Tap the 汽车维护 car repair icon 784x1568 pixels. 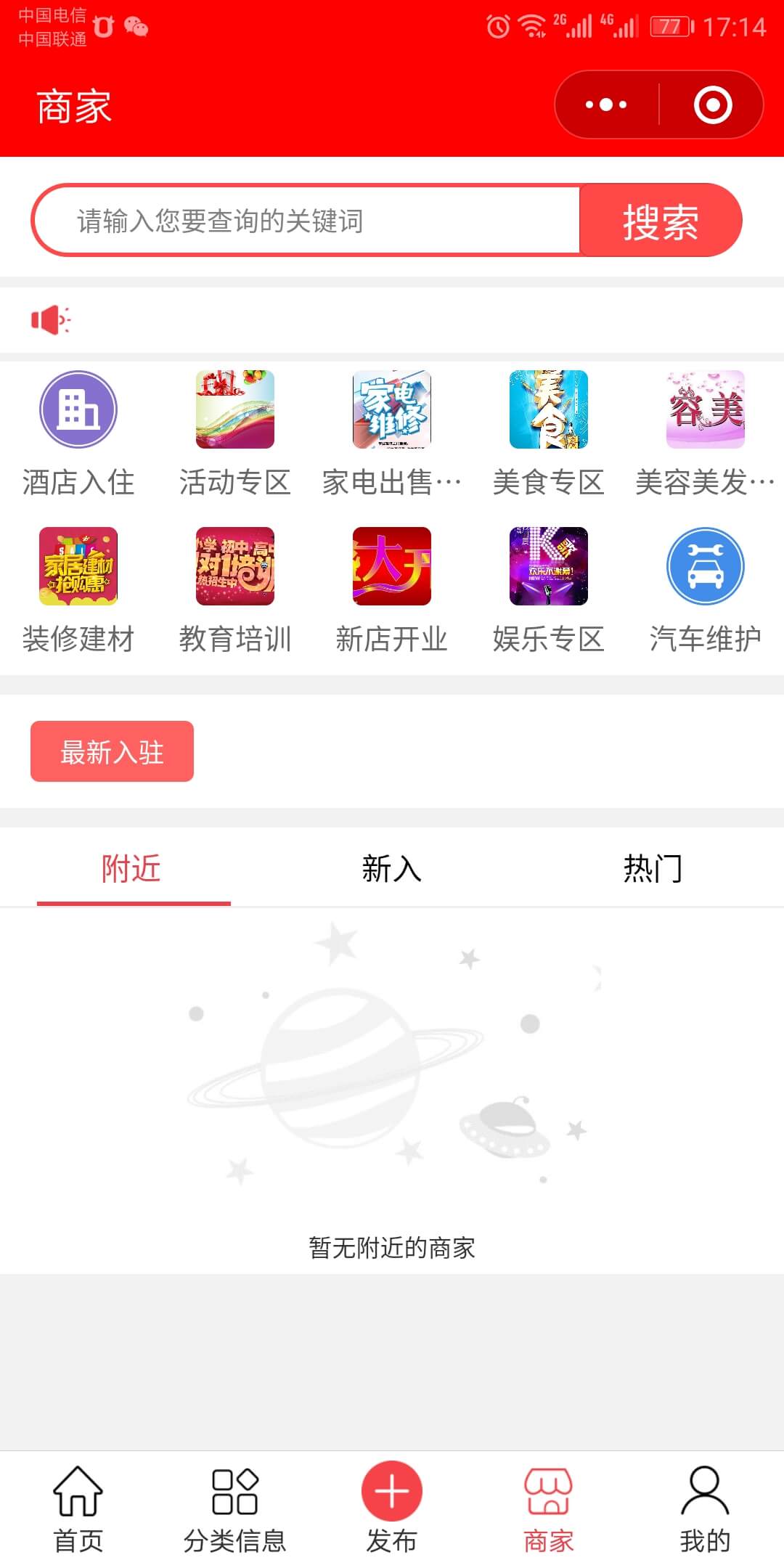click(x=705, y=568)
